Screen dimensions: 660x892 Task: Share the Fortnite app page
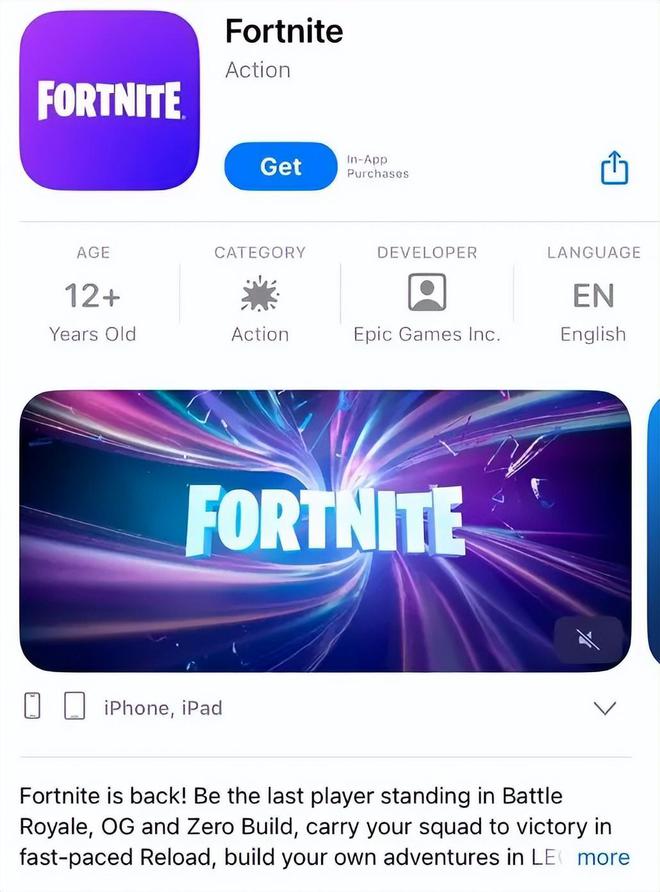[614, 167]
